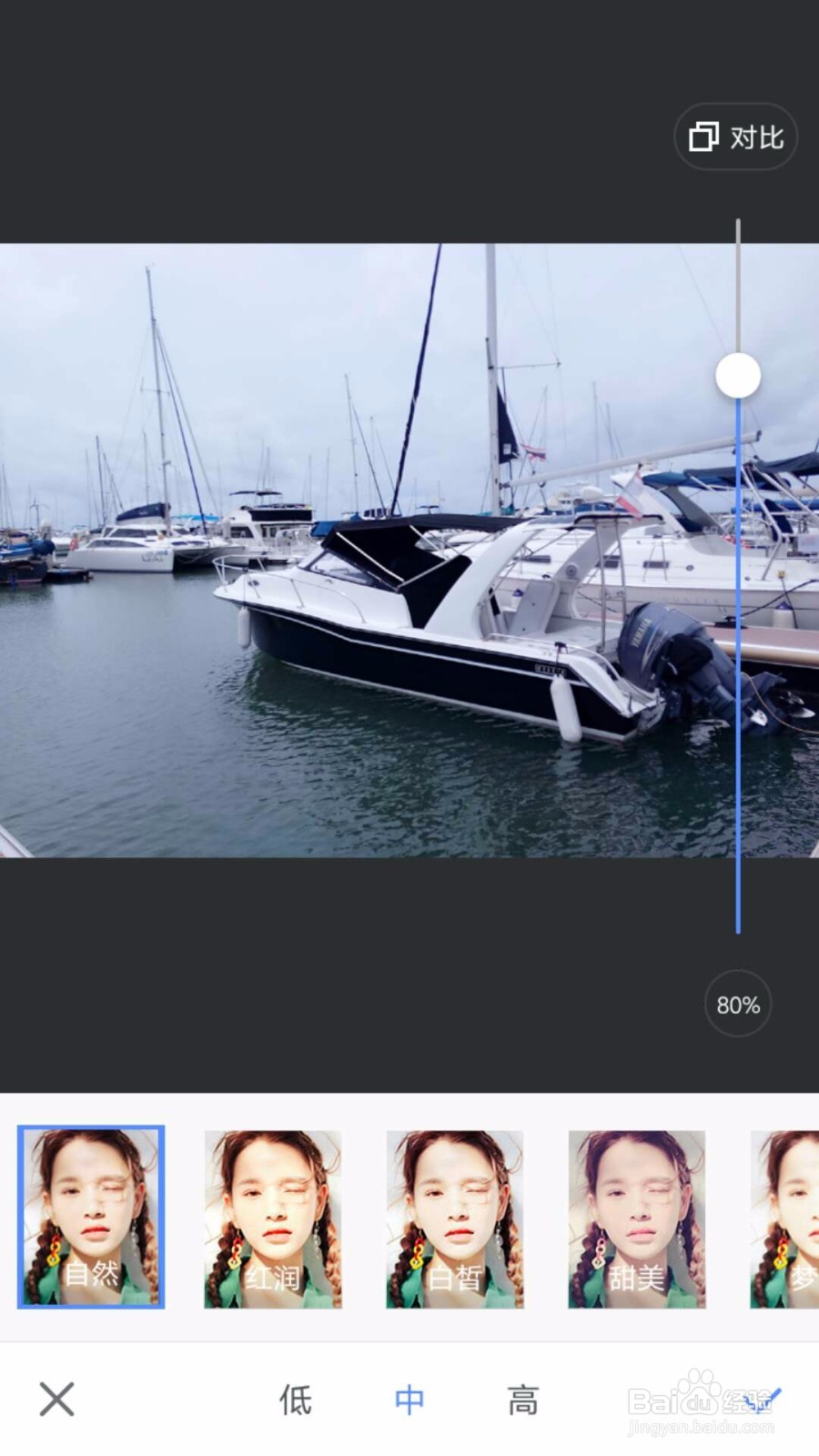The height and width of the screenshot is (1456, 819).
Task: Cancel editing with the X icon
Action: pos(56,1399)
